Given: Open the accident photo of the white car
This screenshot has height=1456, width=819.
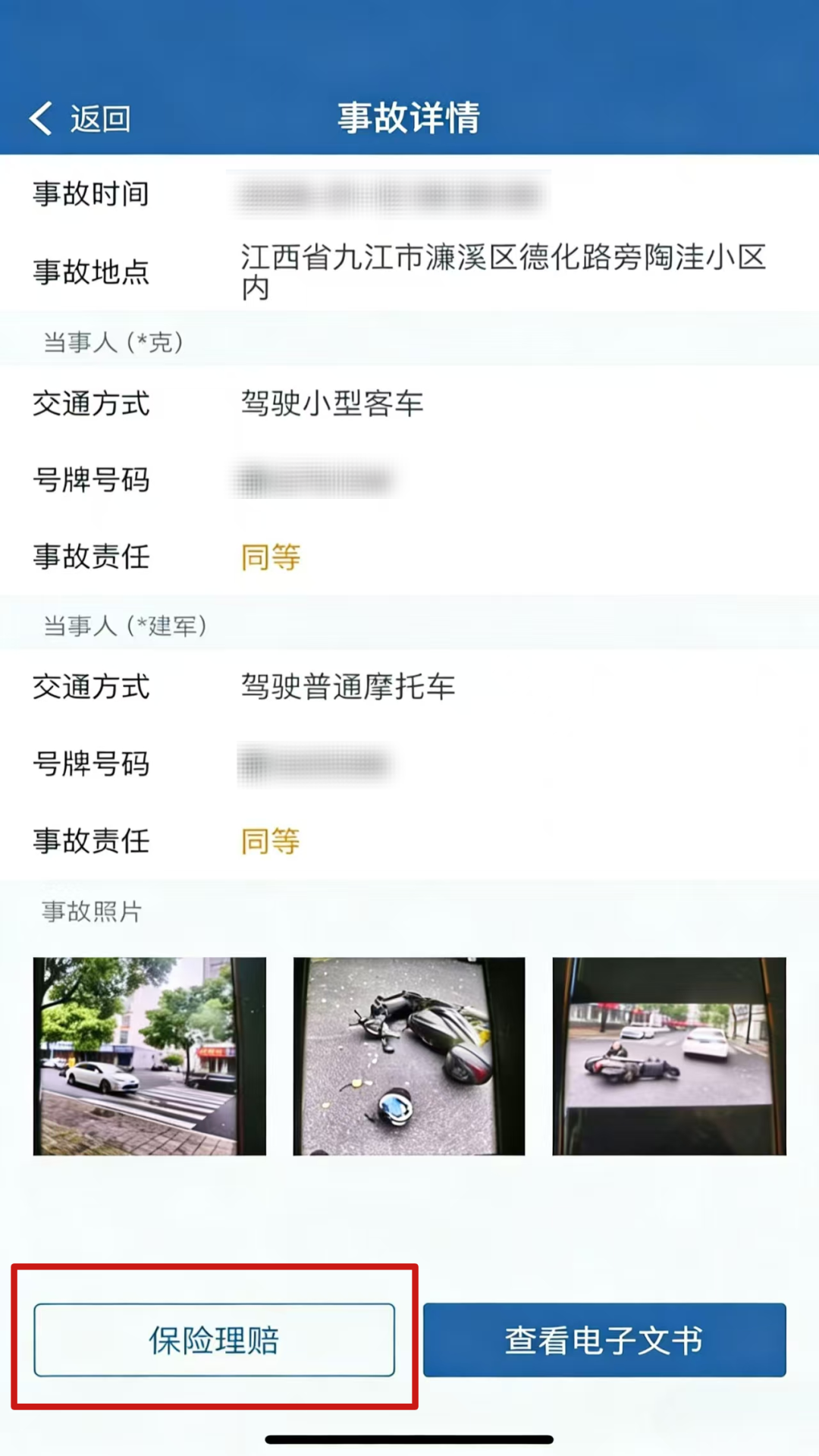Looking at the screenshot, I should 149,1056.
